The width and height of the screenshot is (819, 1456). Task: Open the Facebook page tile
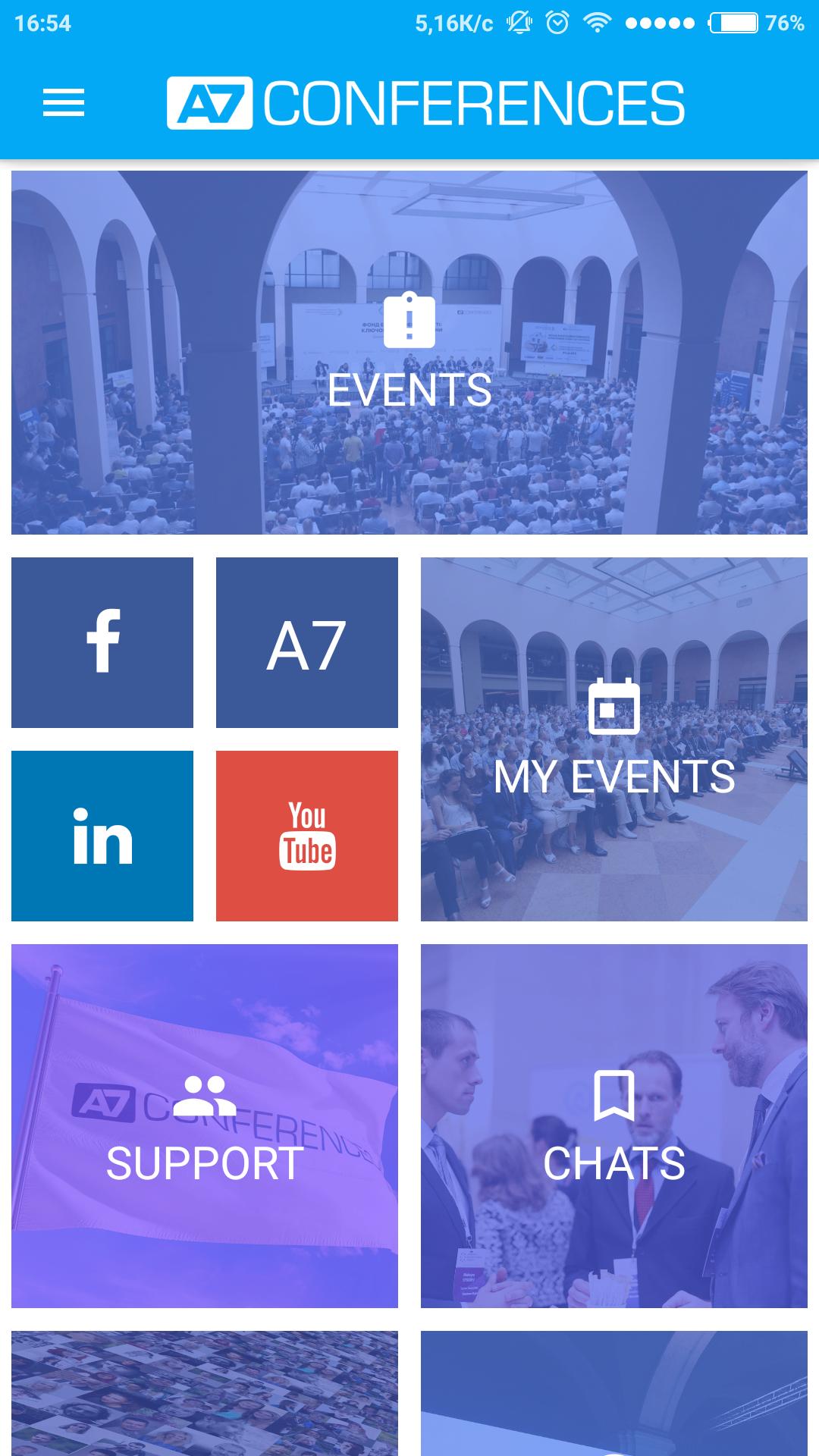pyautogui.click(x=102, y=642)
